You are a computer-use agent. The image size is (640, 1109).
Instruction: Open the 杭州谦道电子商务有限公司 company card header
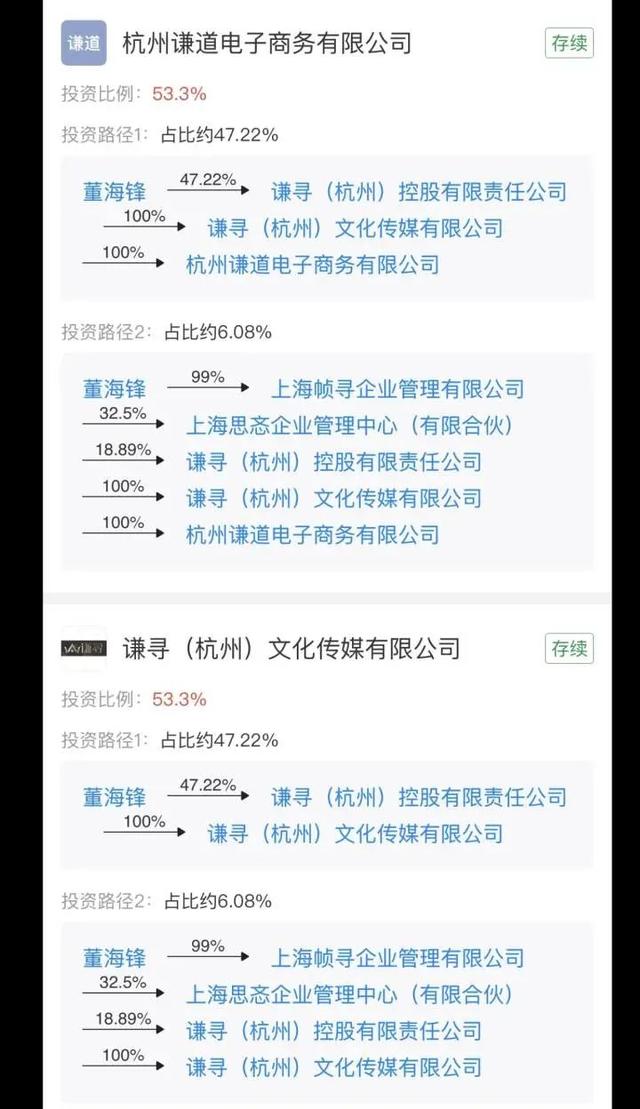(x=266, y=43)
